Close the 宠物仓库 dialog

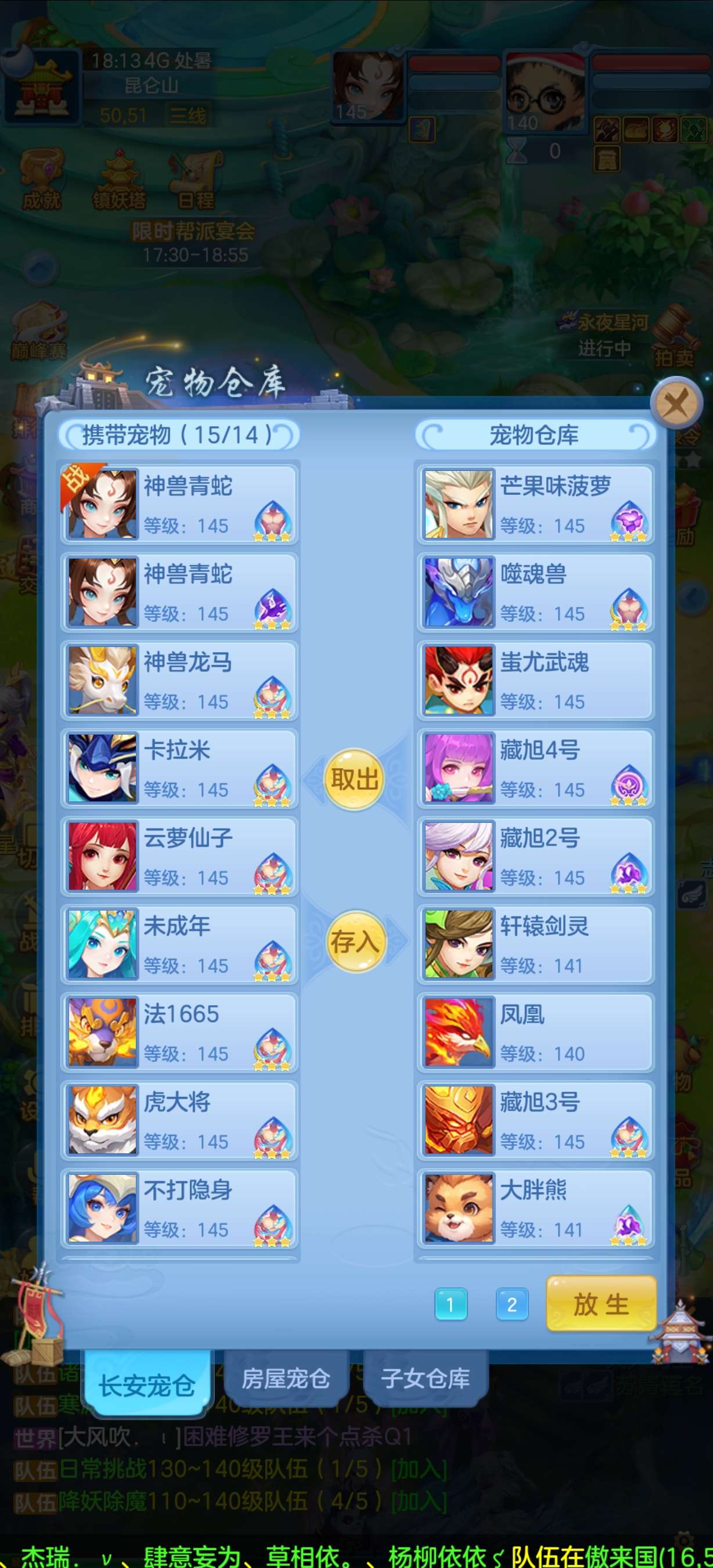click(676, 402)
